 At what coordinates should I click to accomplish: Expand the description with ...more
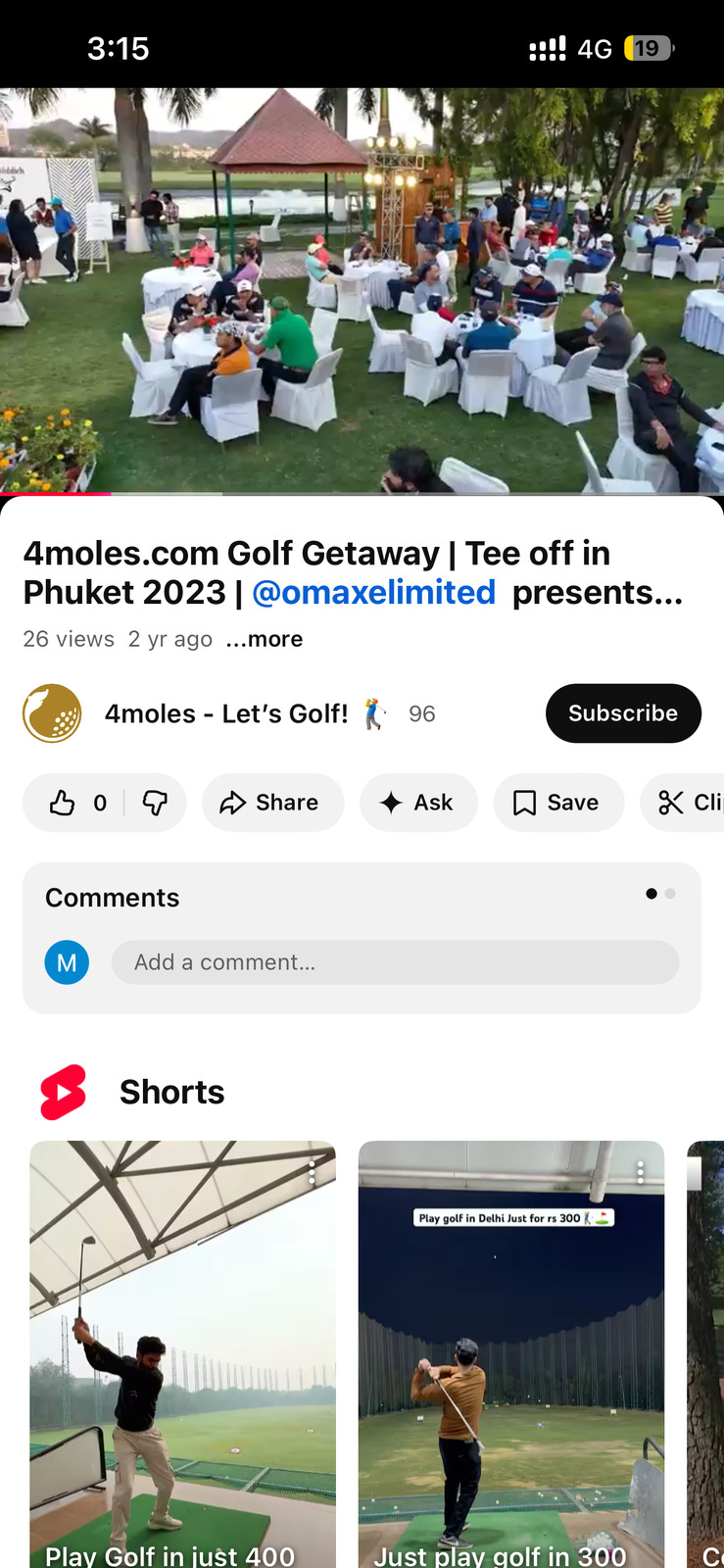(265, 640)
